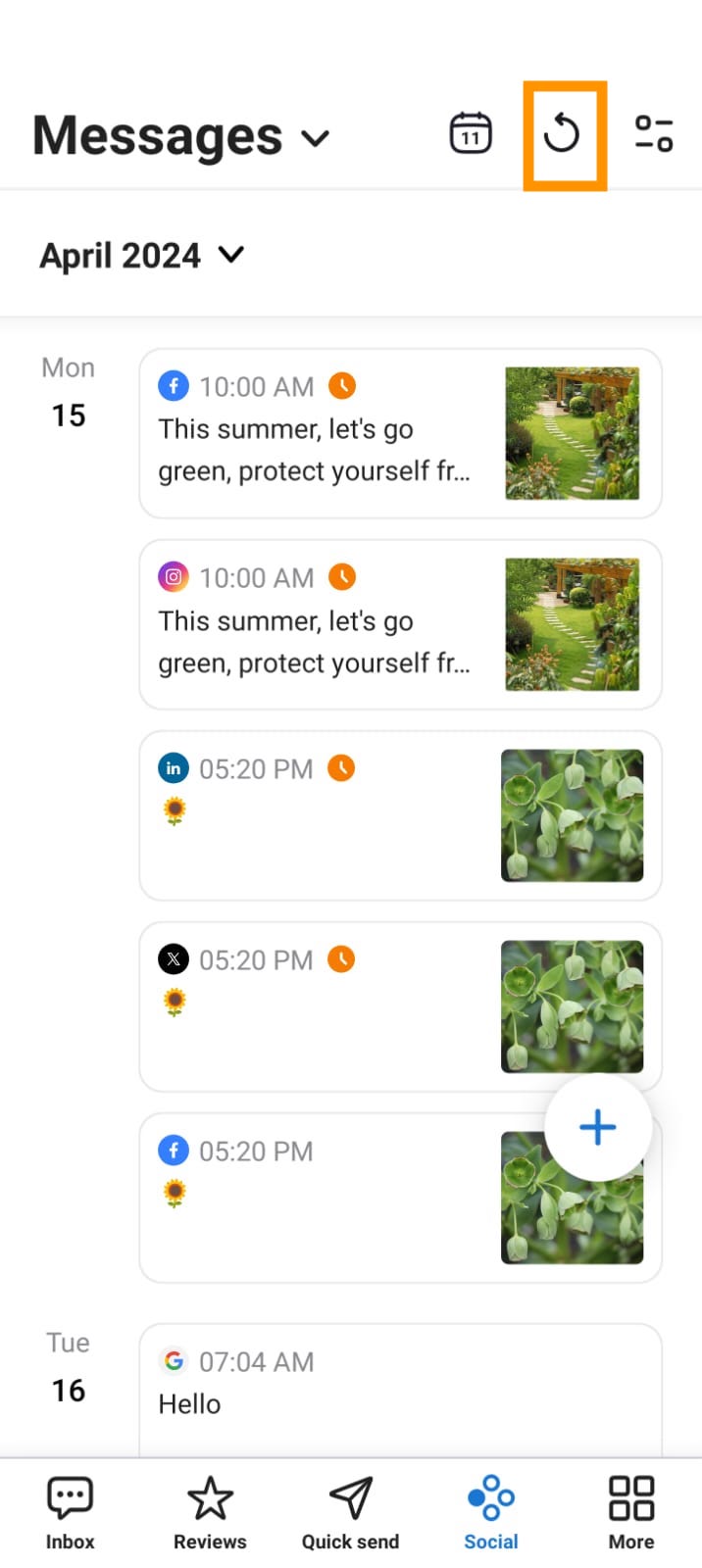Switch to the Reviews tab
This screenshot has width=702, height=1568.
pos(210,1512)
